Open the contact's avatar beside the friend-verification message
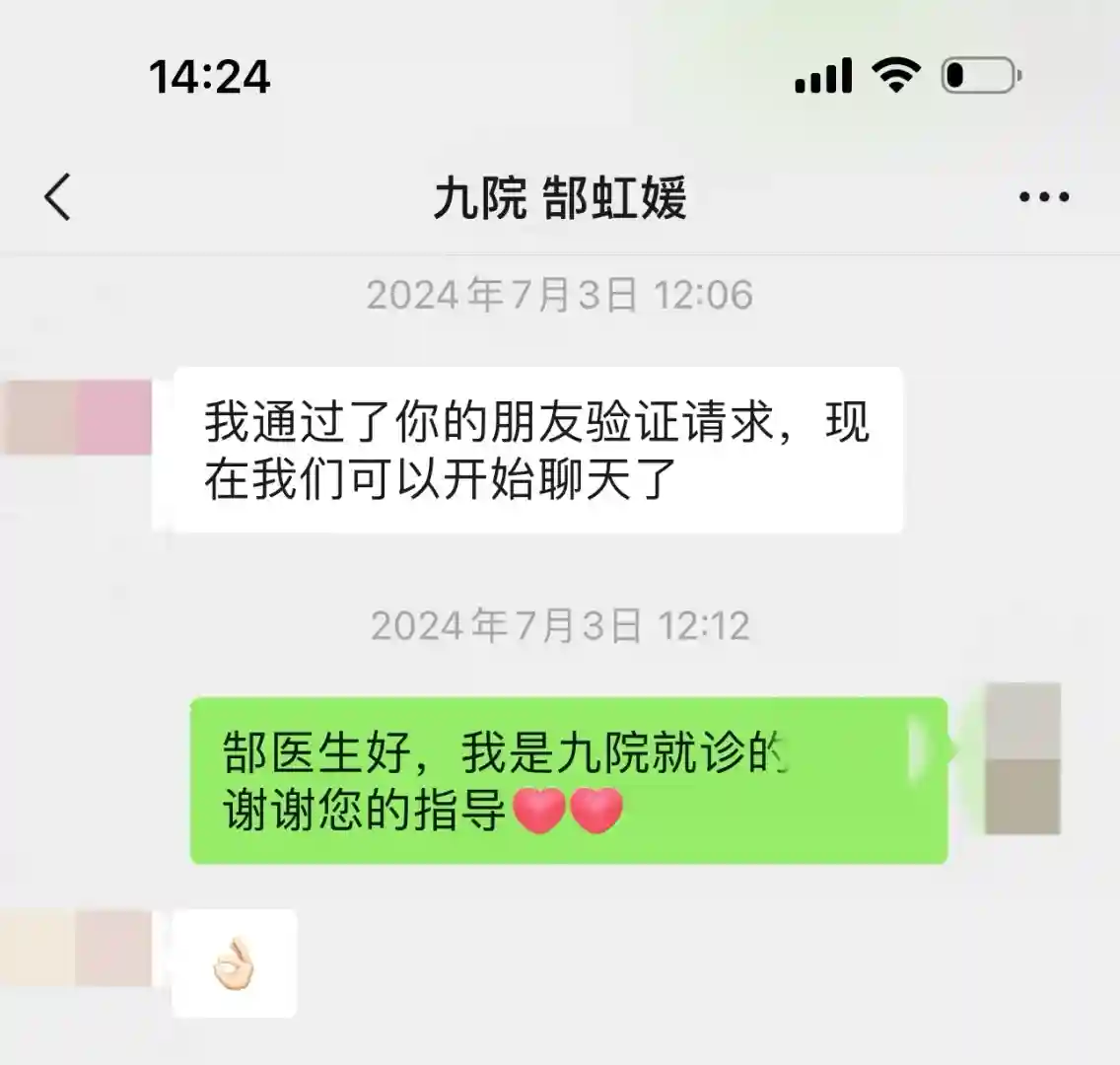 click(79, 417)
